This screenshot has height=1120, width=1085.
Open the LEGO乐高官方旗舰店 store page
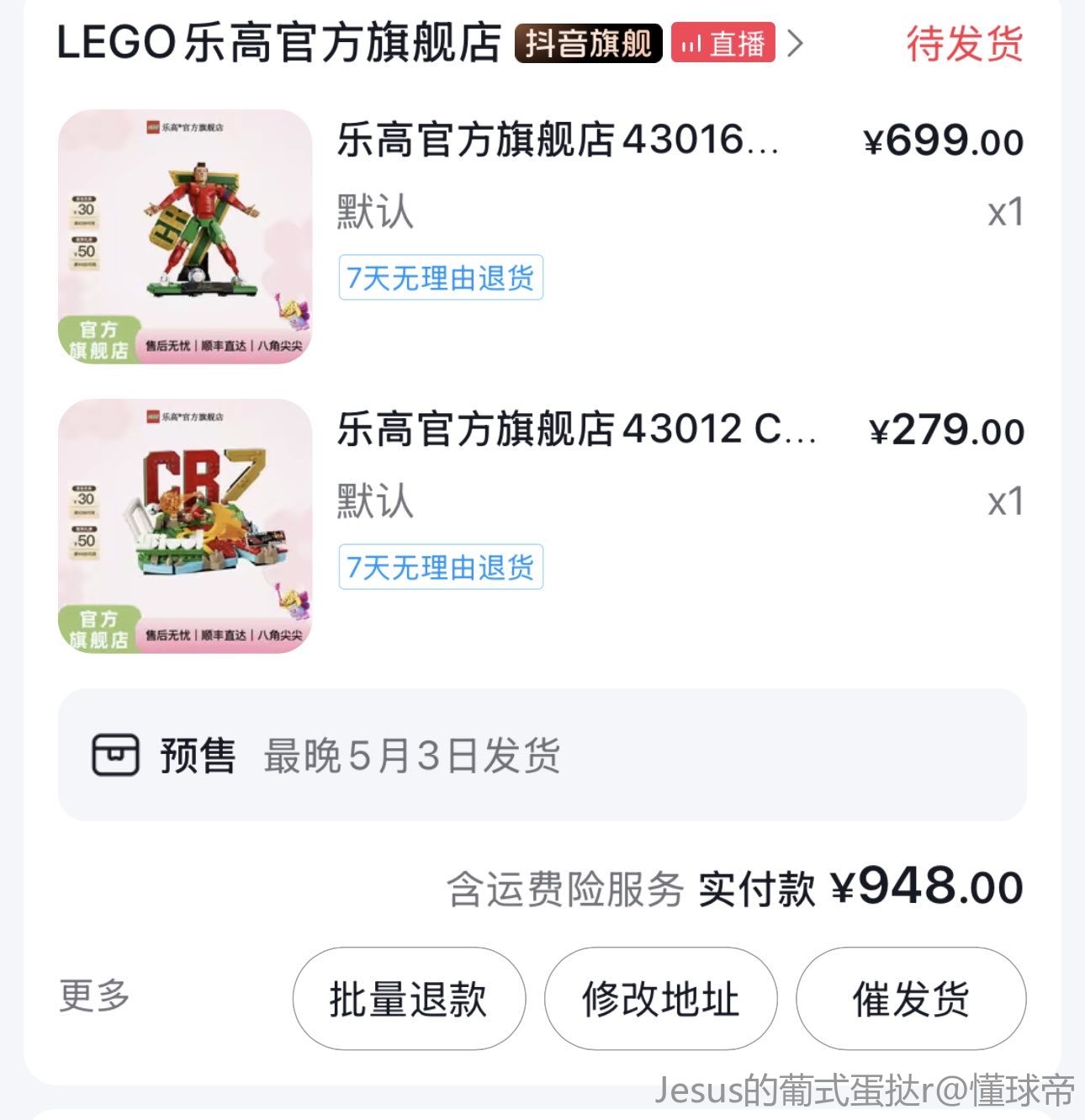[278, 44]
